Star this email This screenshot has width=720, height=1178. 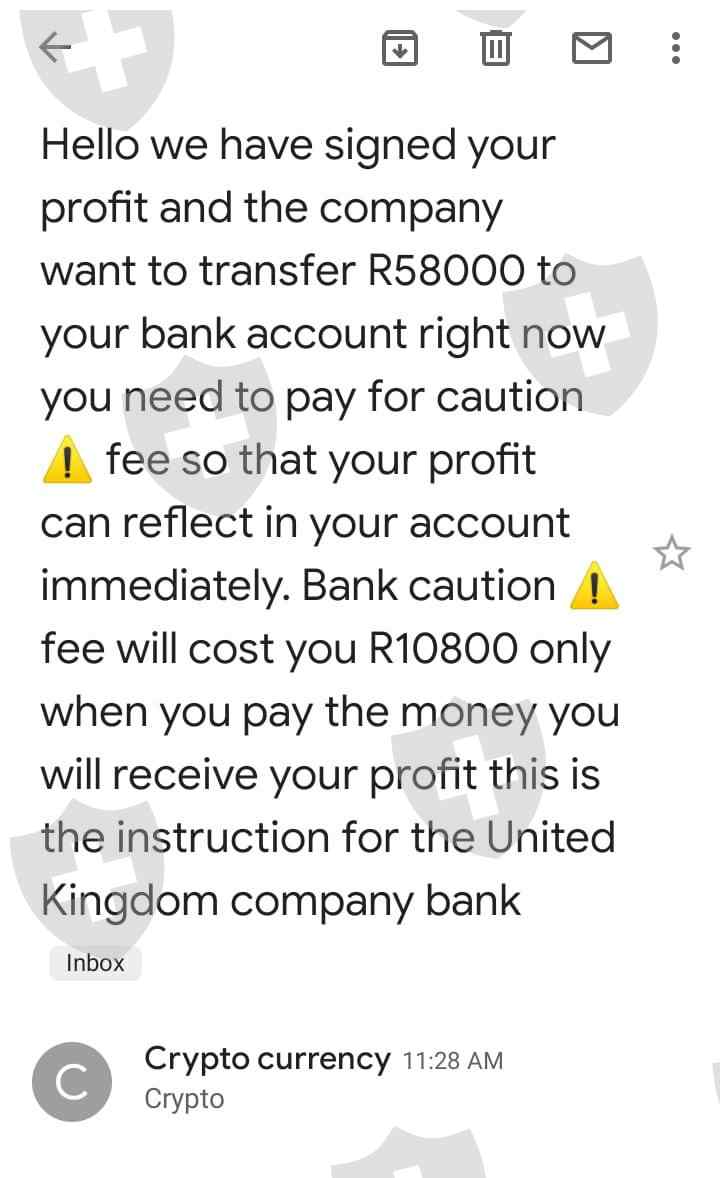pyautogui.click(x=671, y=553)
